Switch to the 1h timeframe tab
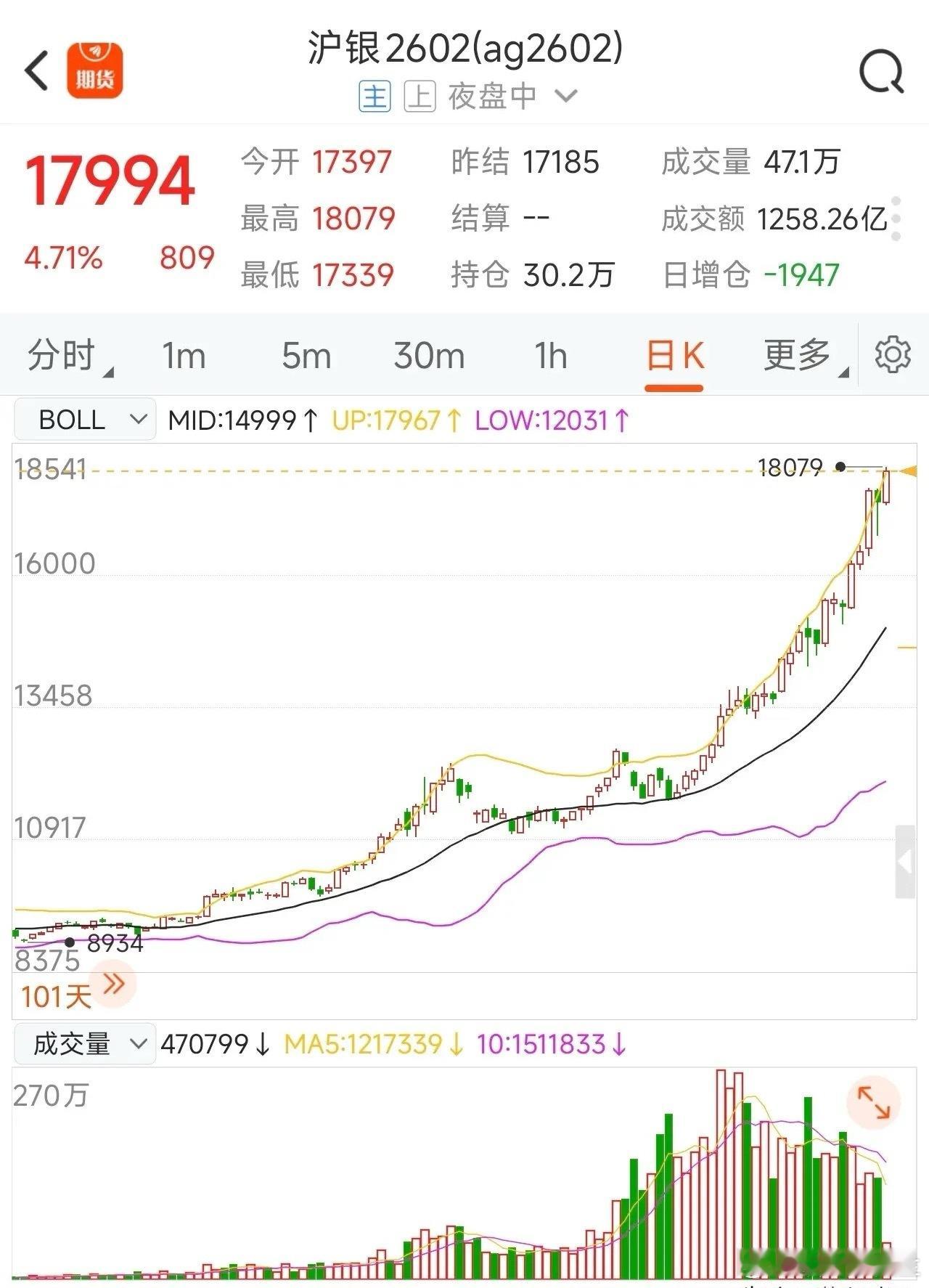 click(549, 356)
